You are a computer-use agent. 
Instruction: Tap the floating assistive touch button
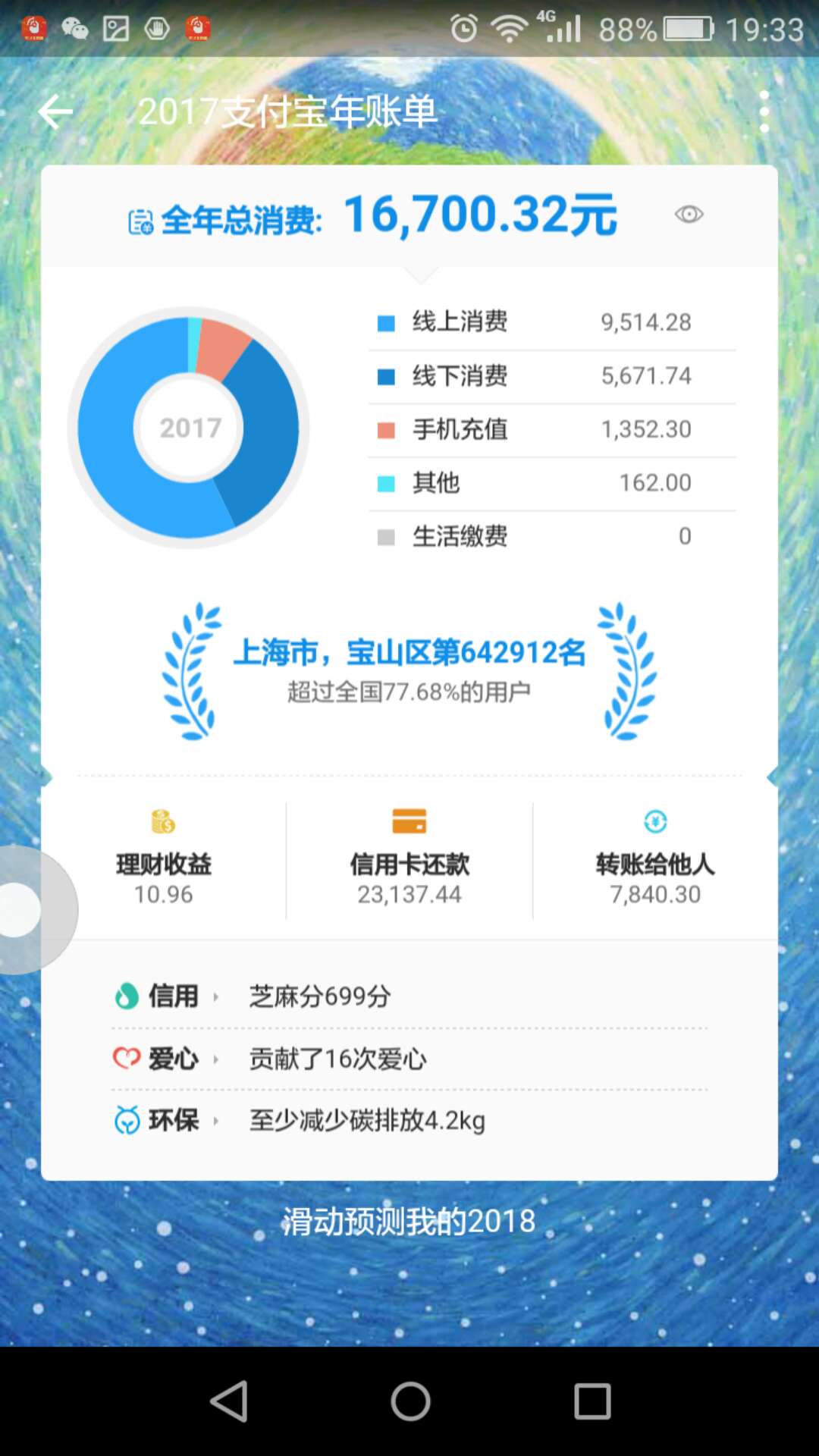point(21,909)
